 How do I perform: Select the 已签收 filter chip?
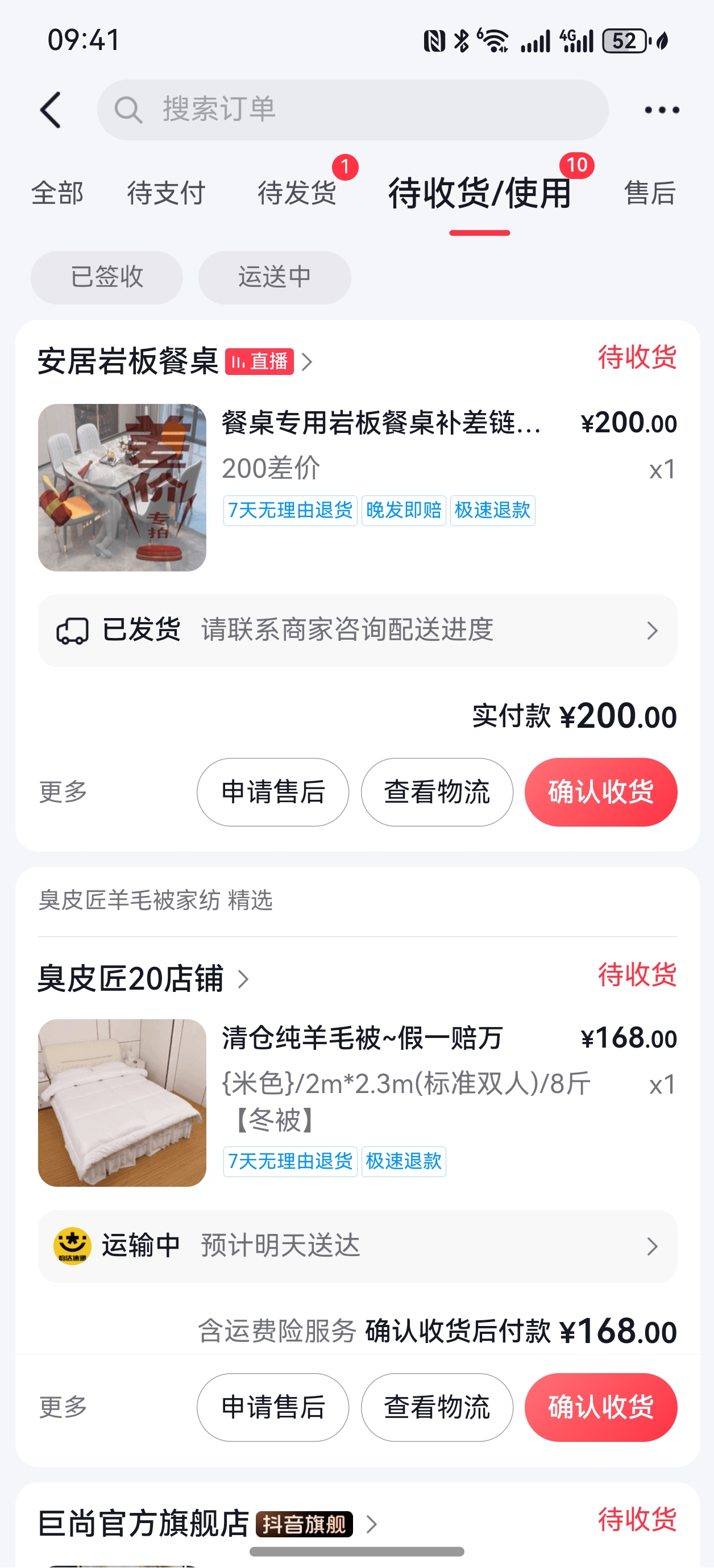[107, 278]
